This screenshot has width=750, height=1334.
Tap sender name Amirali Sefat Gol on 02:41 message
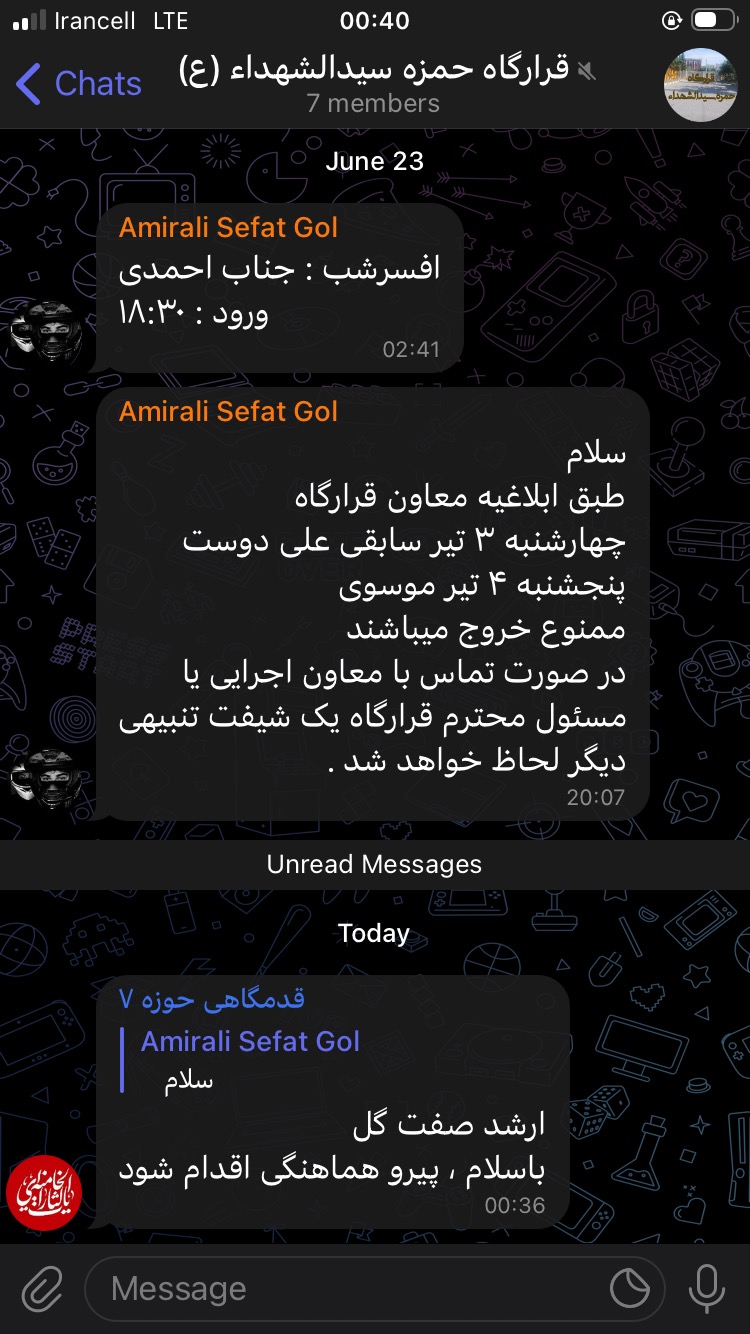[228, 227]
